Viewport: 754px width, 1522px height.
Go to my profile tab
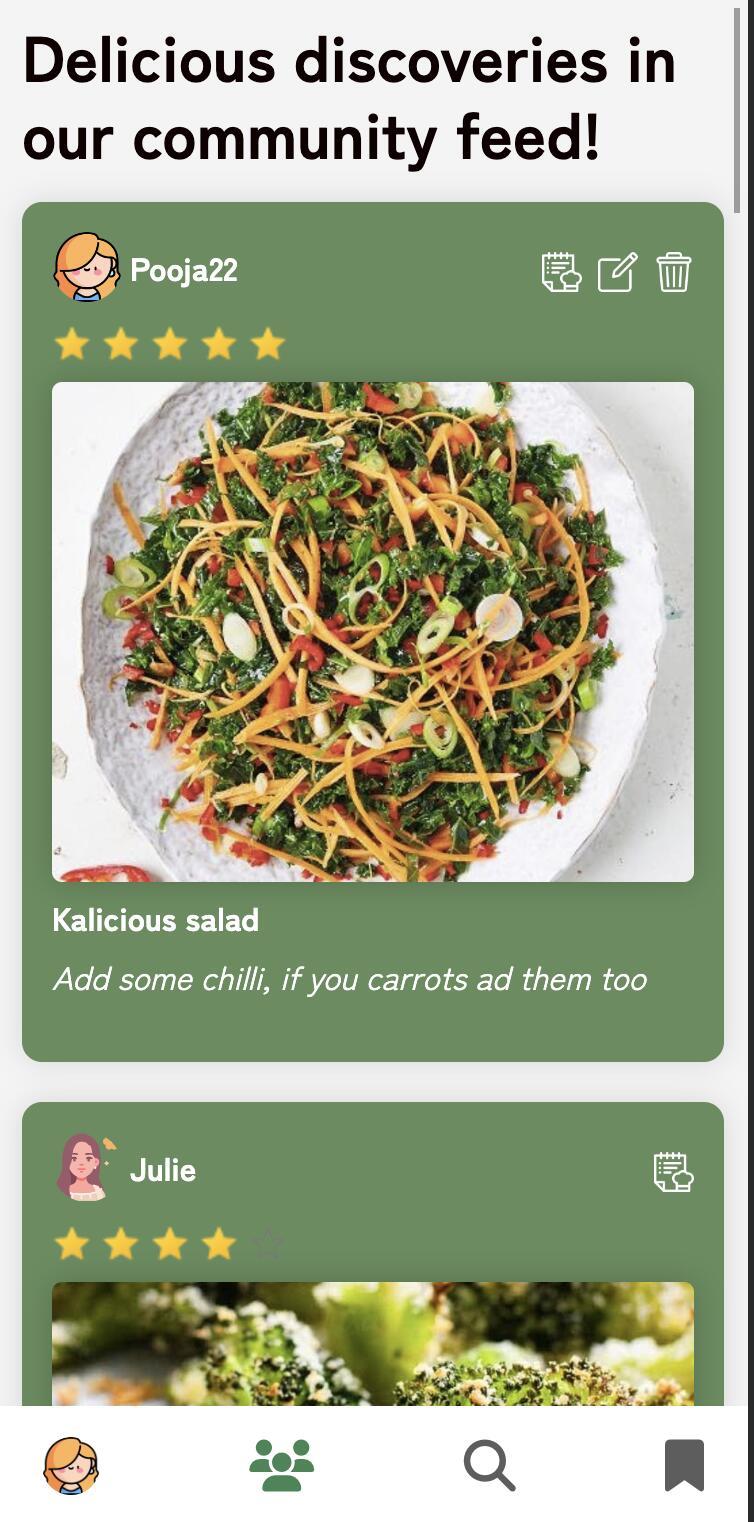71,1466
